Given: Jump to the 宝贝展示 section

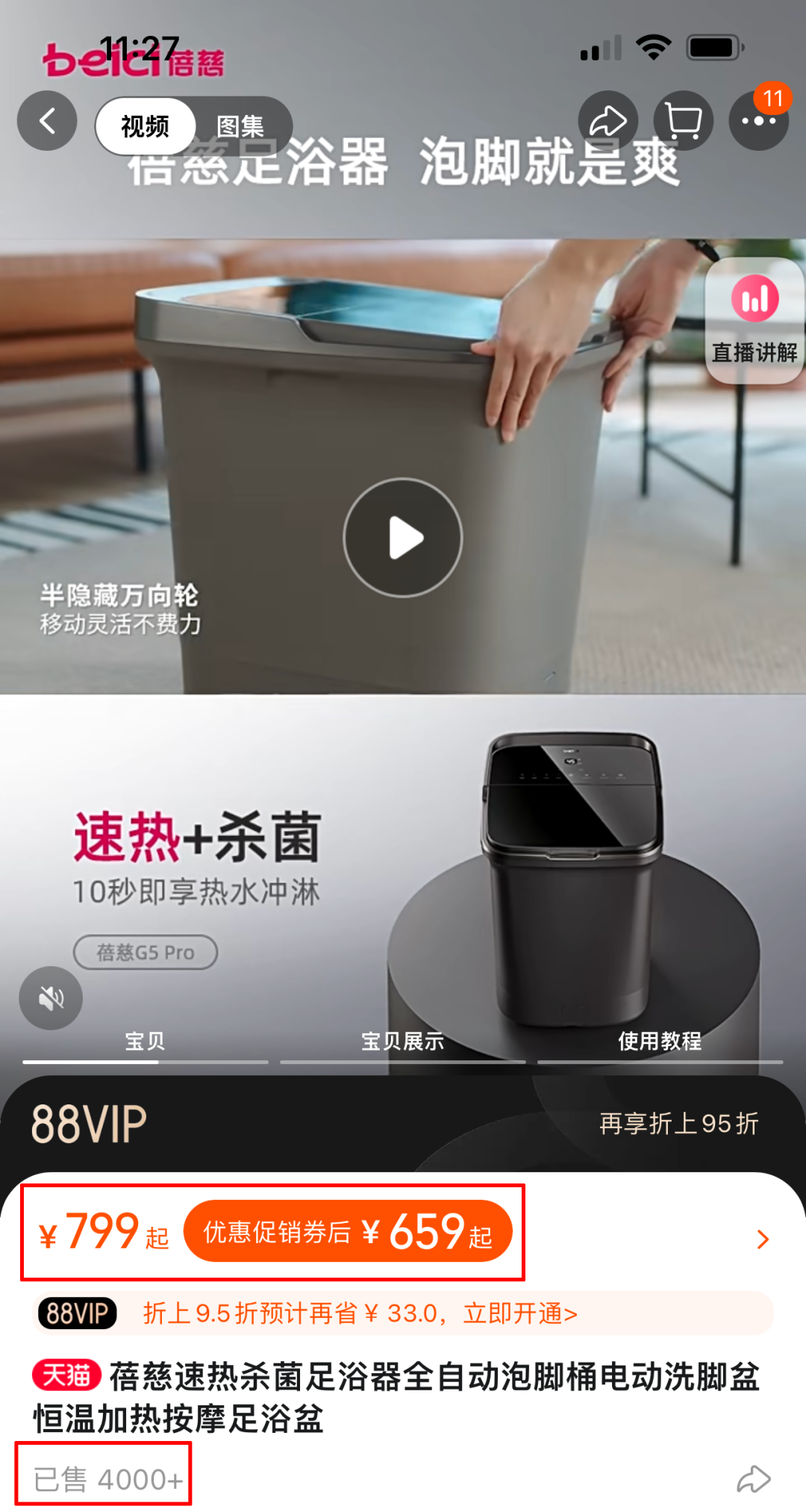Looking at the screenshot, I should [x=403, y=1041].
